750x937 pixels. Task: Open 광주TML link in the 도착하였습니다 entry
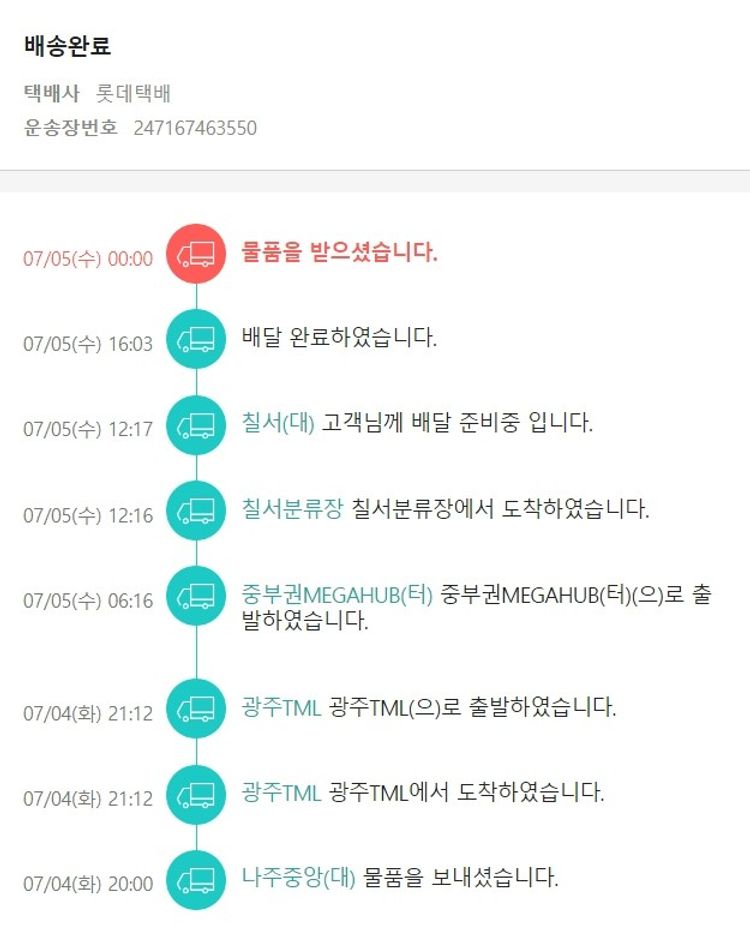pyautogui.click(x=281, y=793)
